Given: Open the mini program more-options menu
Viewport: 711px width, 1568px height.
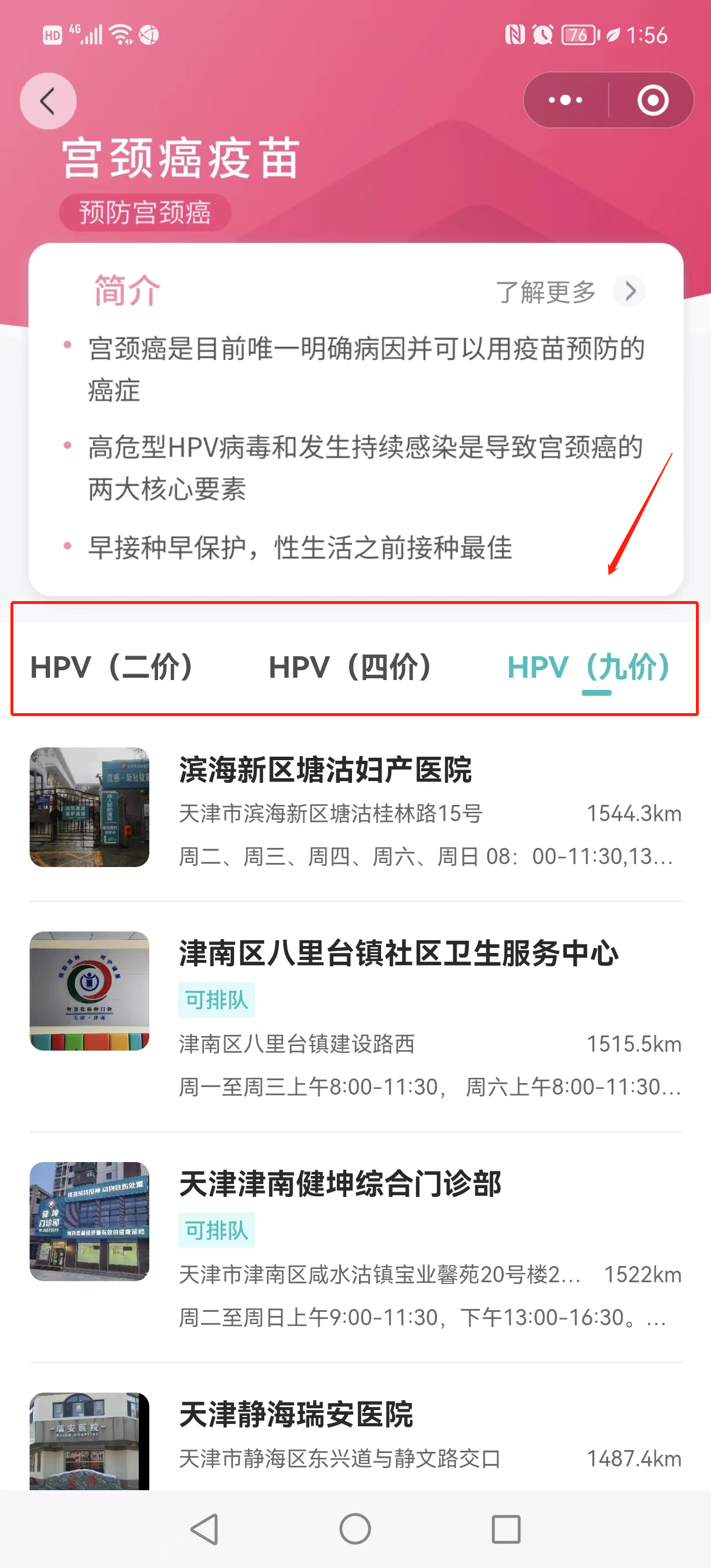Looking at the screenshot, I should click(x=566, y=100).
